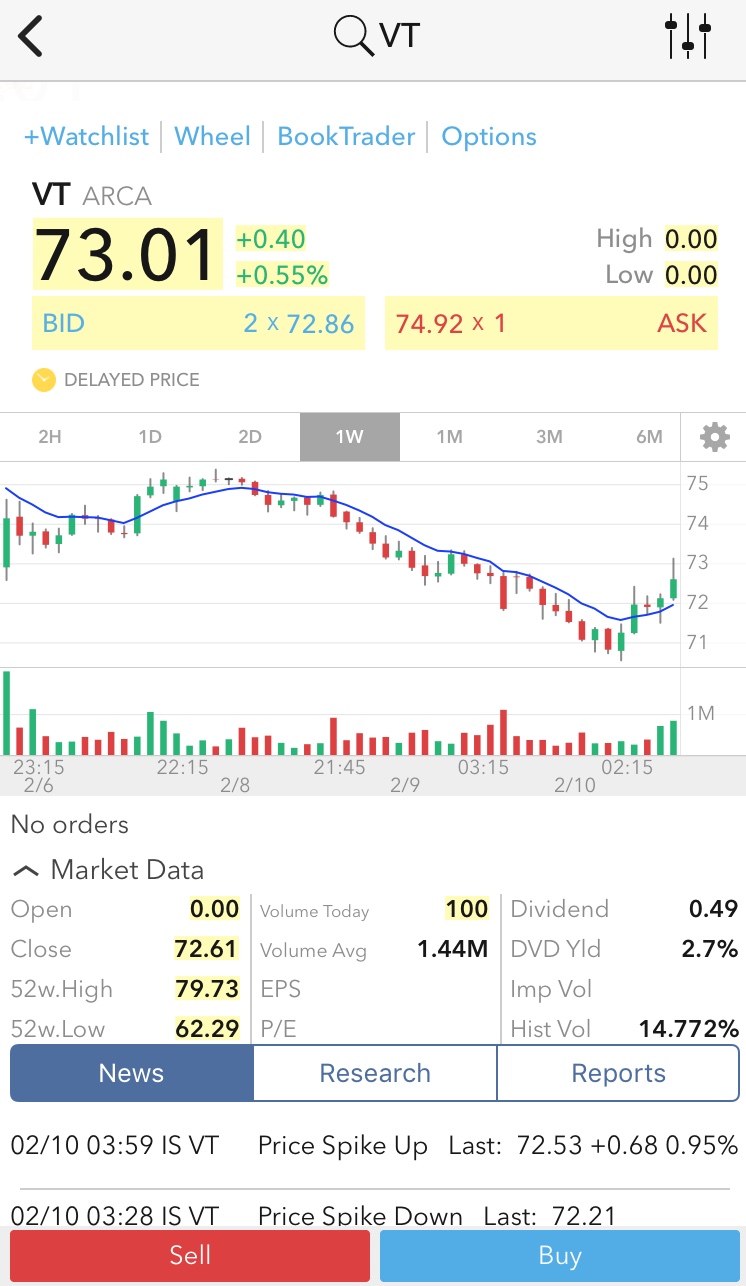Tap the blue Buy button
746x1286 pixels.
pos(559,1255)
